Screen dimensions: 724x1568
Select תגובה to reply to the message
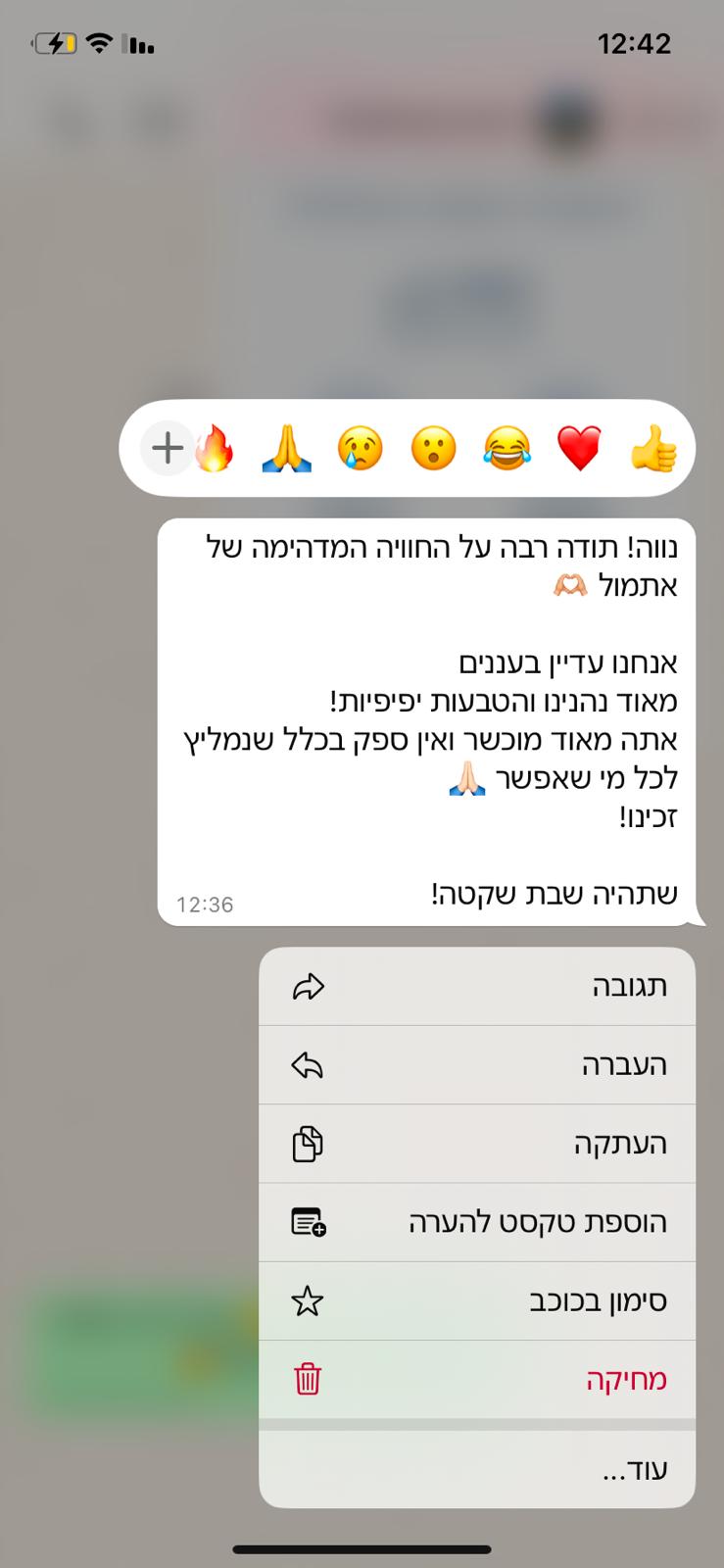[x=477, y=987]
